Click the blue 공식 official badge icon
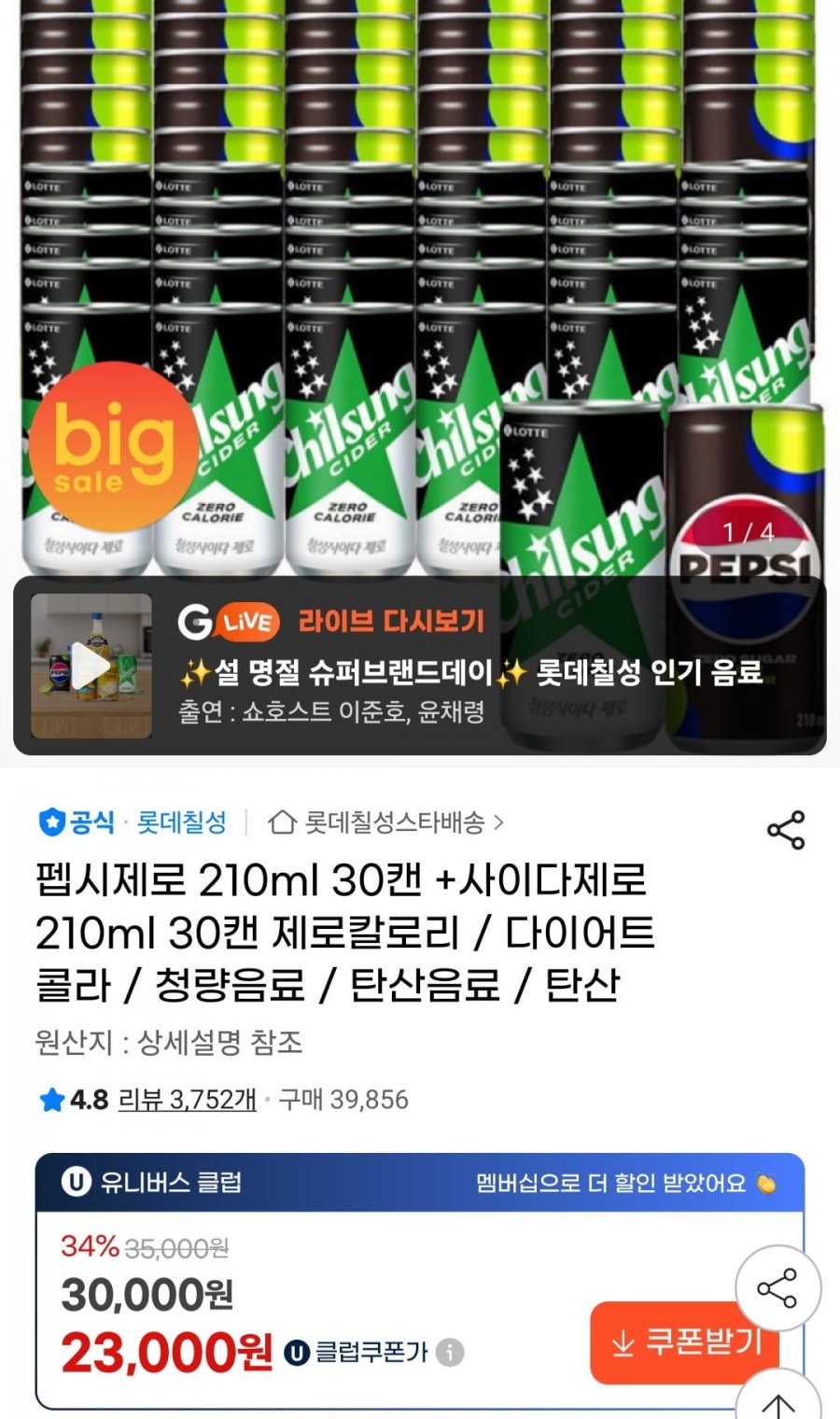Viewport: 840px width, 1419px height. coord(53,822)
